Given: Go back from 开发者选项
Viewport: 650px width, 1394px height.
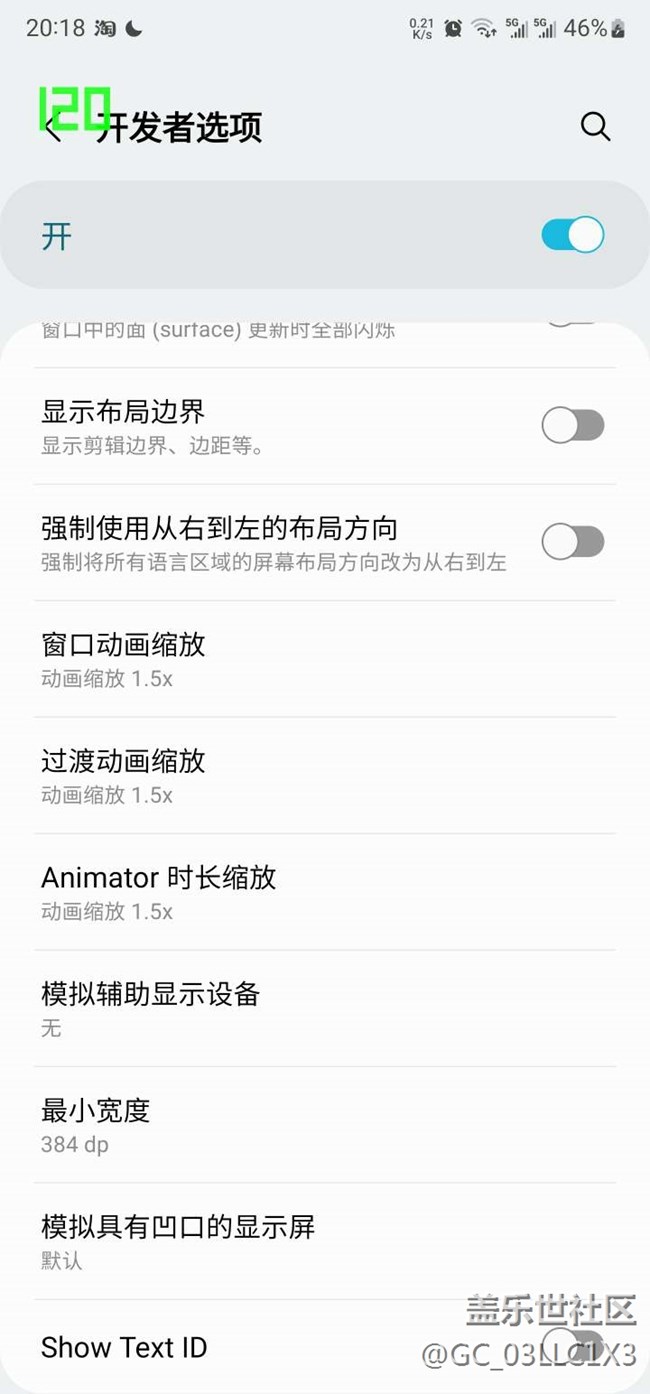Looking at the screenshot, I should click(x=54, y=129).
